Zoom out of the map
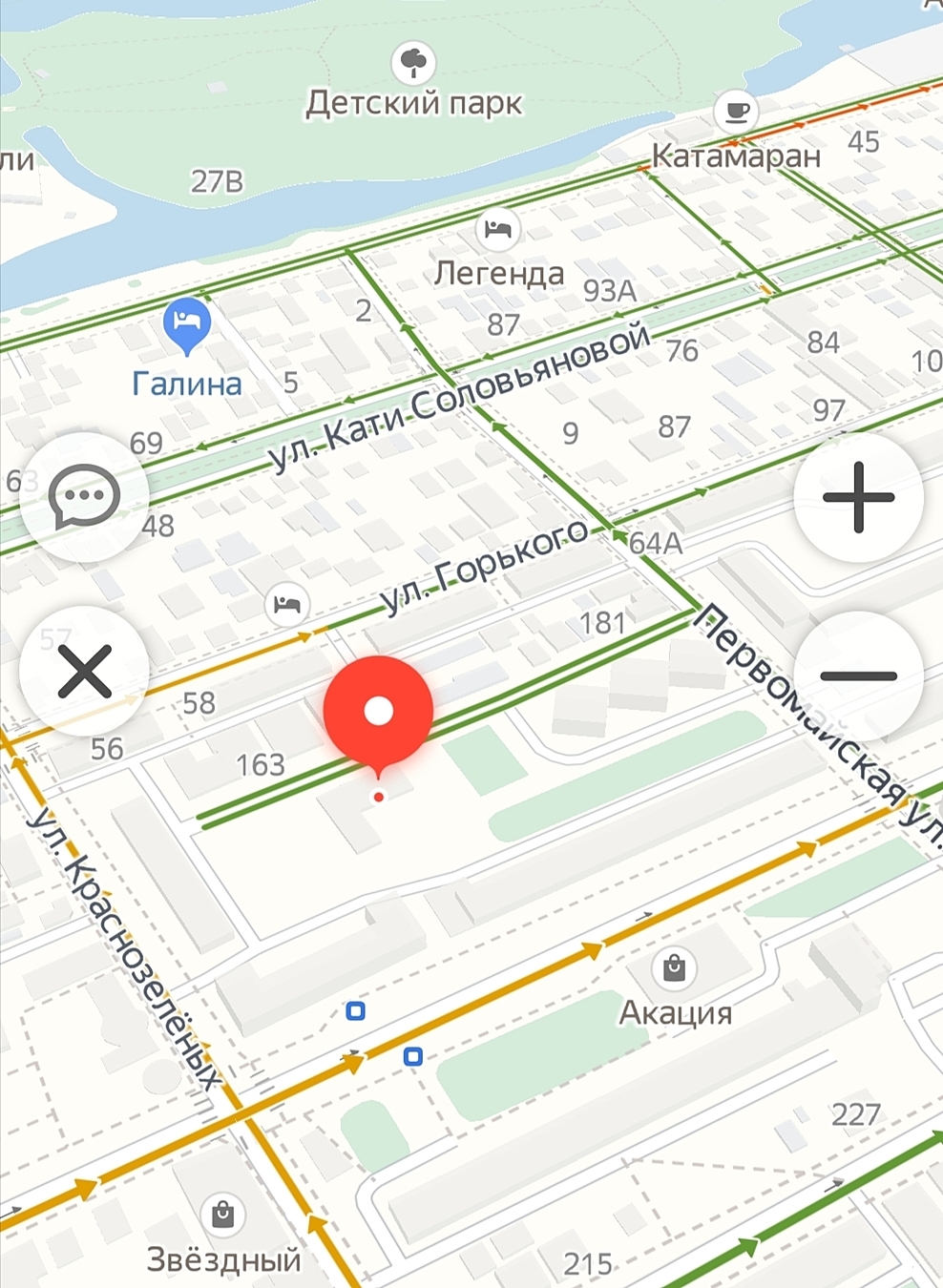 tap(858, 675)
